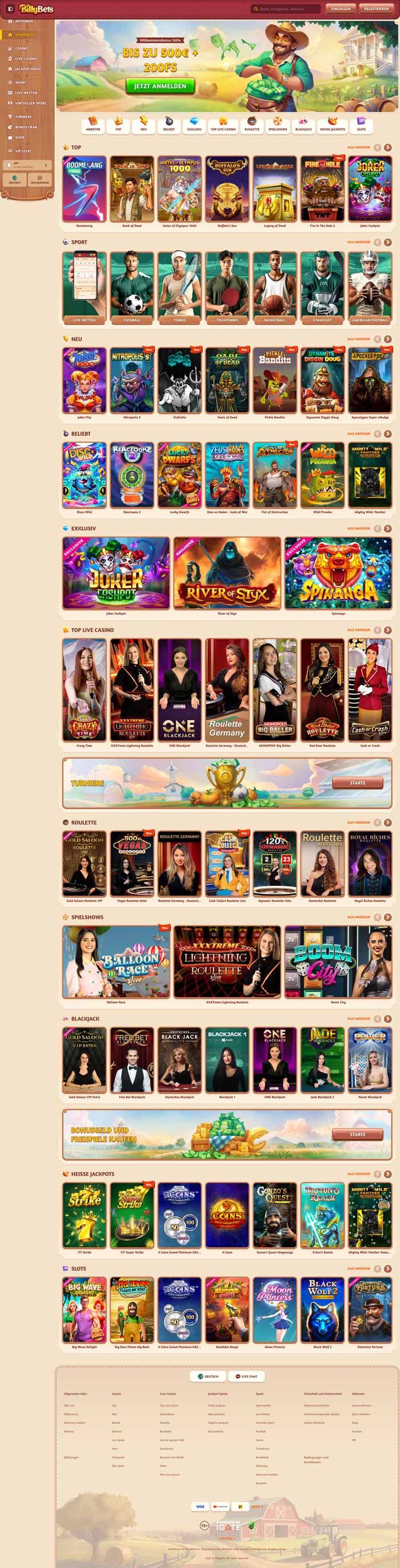Tap Jetzt Anmelden on the welcome banner
The image size is (400, 1568).
point(160,86)
